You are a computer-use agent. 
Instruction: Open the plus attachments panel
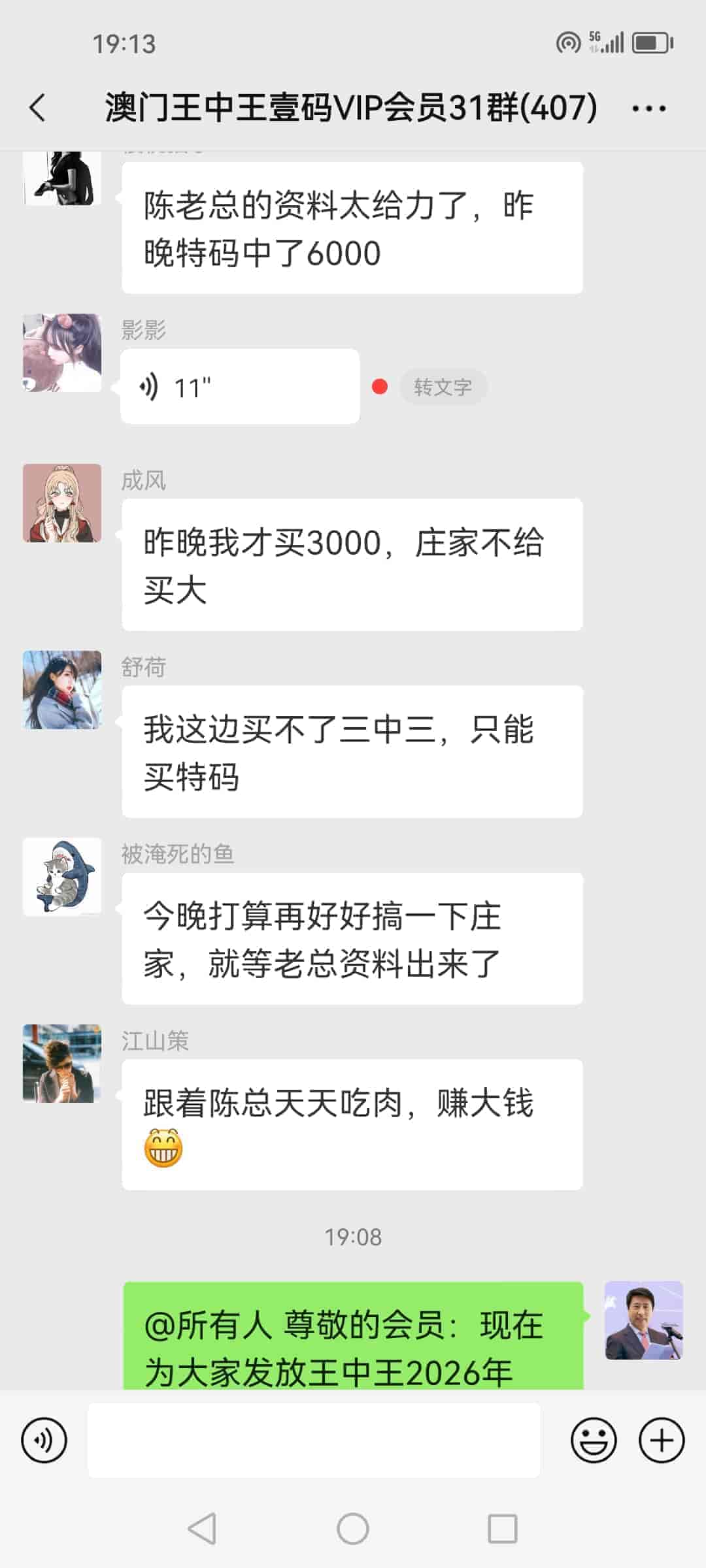[x=662, y=1440]
